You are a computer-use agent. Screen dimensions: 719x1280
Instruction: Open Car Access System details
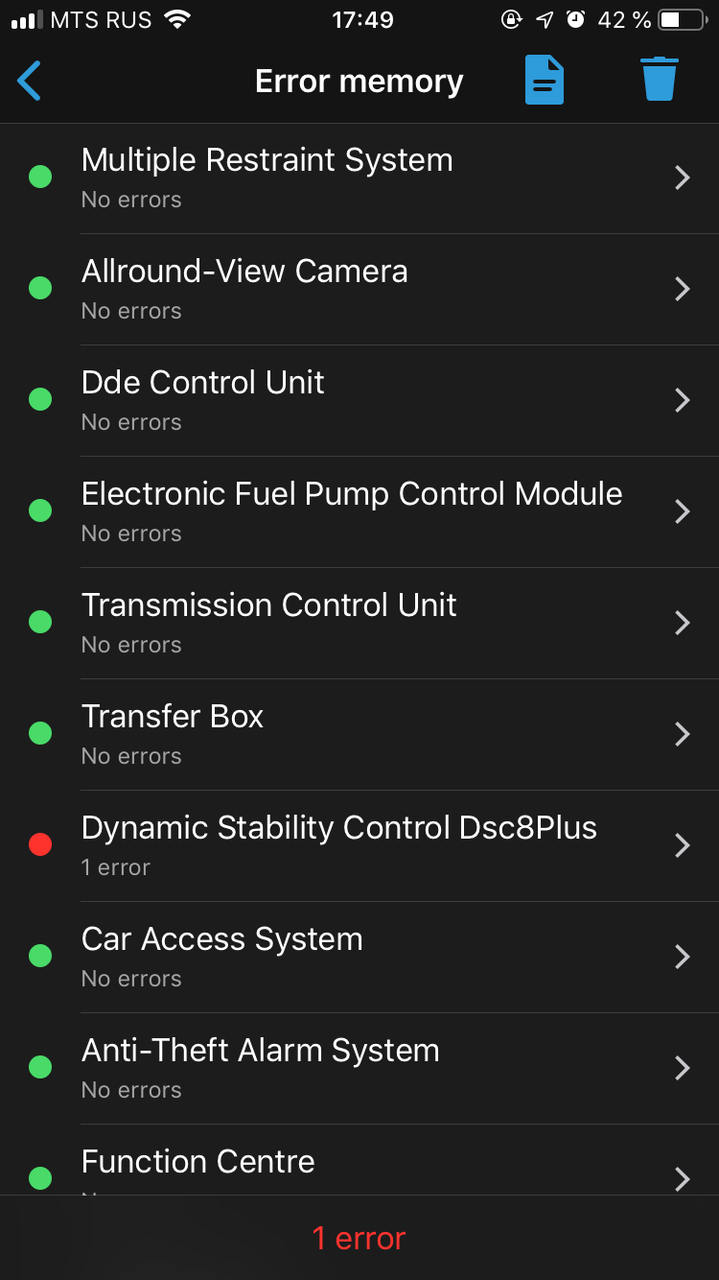point(359,957)
